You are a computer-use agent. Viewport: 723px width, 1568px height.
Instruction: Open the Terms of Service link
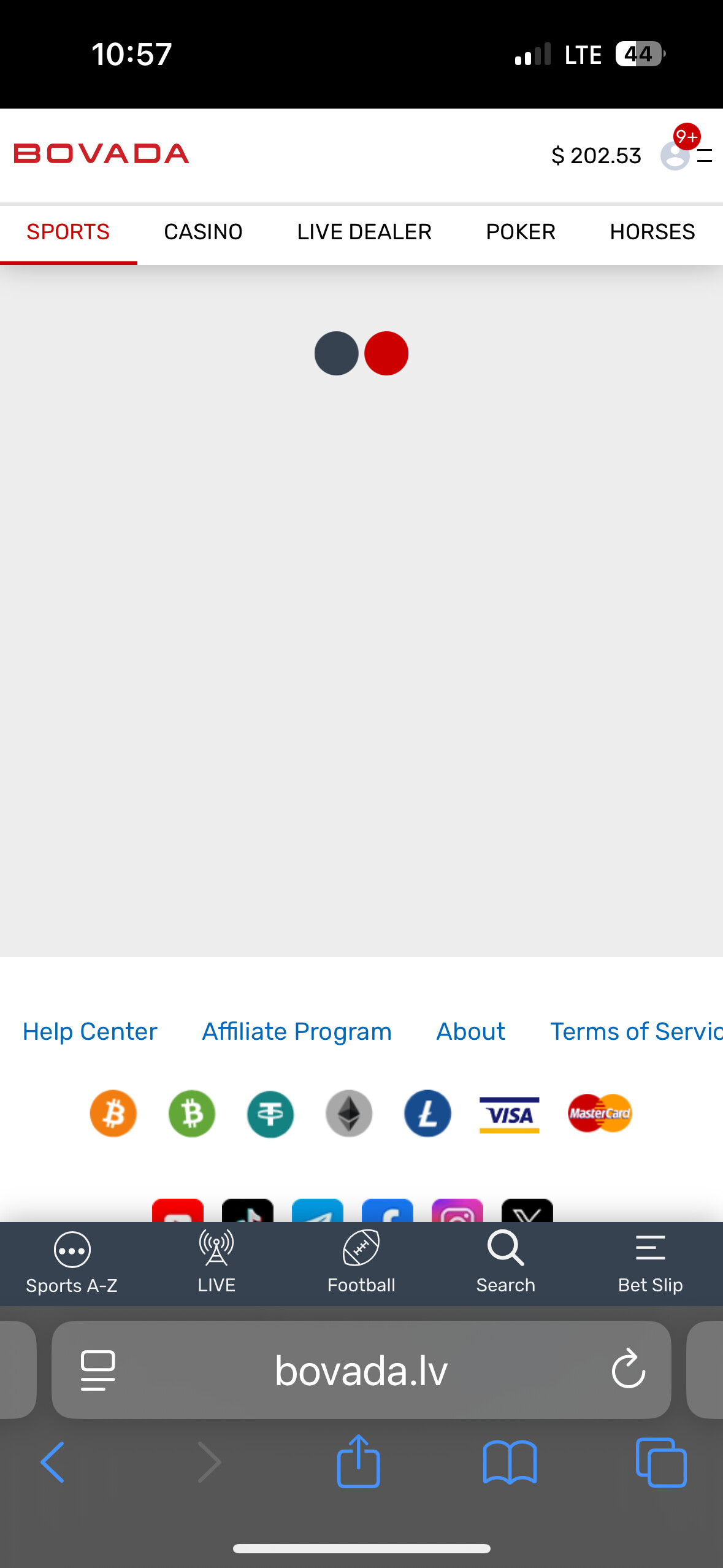636,1031
